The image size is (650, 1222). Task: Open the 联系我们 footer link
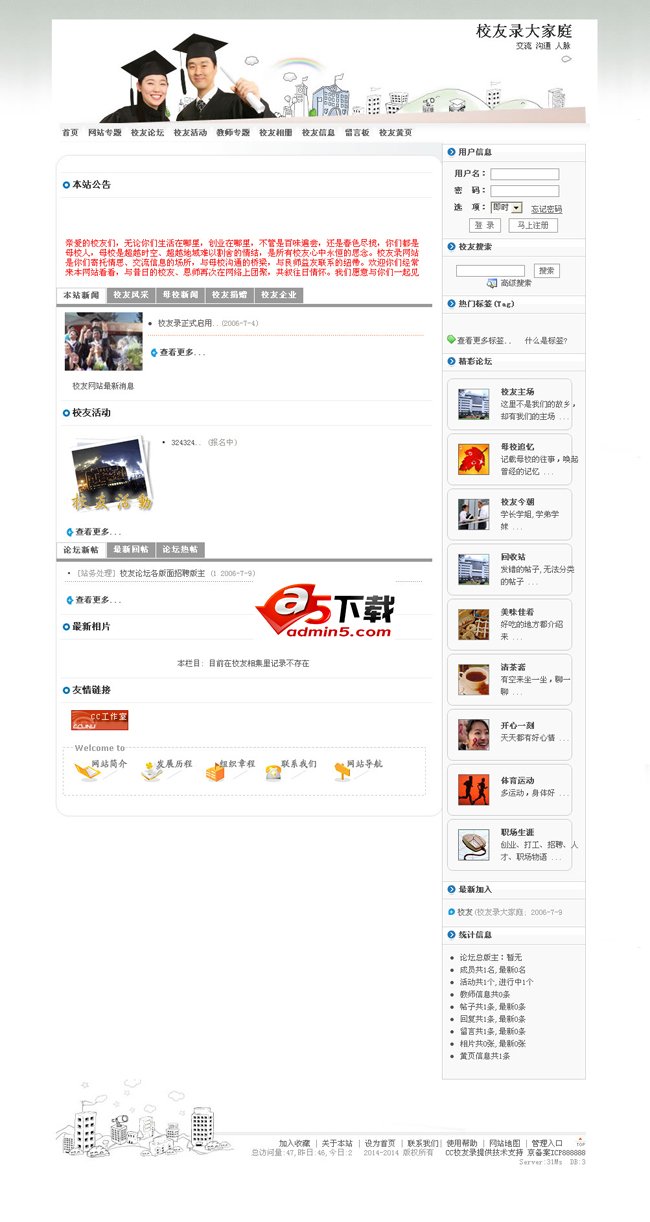tap(422, 1143)
